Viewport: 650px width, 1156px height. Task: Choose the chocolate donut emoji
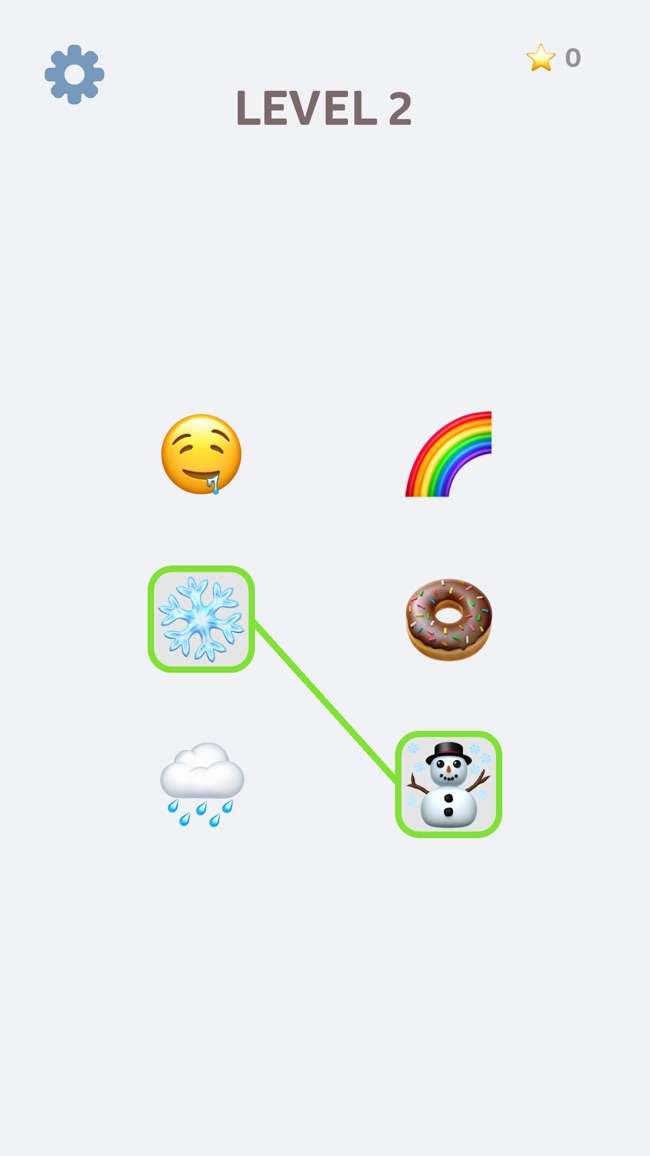click(449, 619)
